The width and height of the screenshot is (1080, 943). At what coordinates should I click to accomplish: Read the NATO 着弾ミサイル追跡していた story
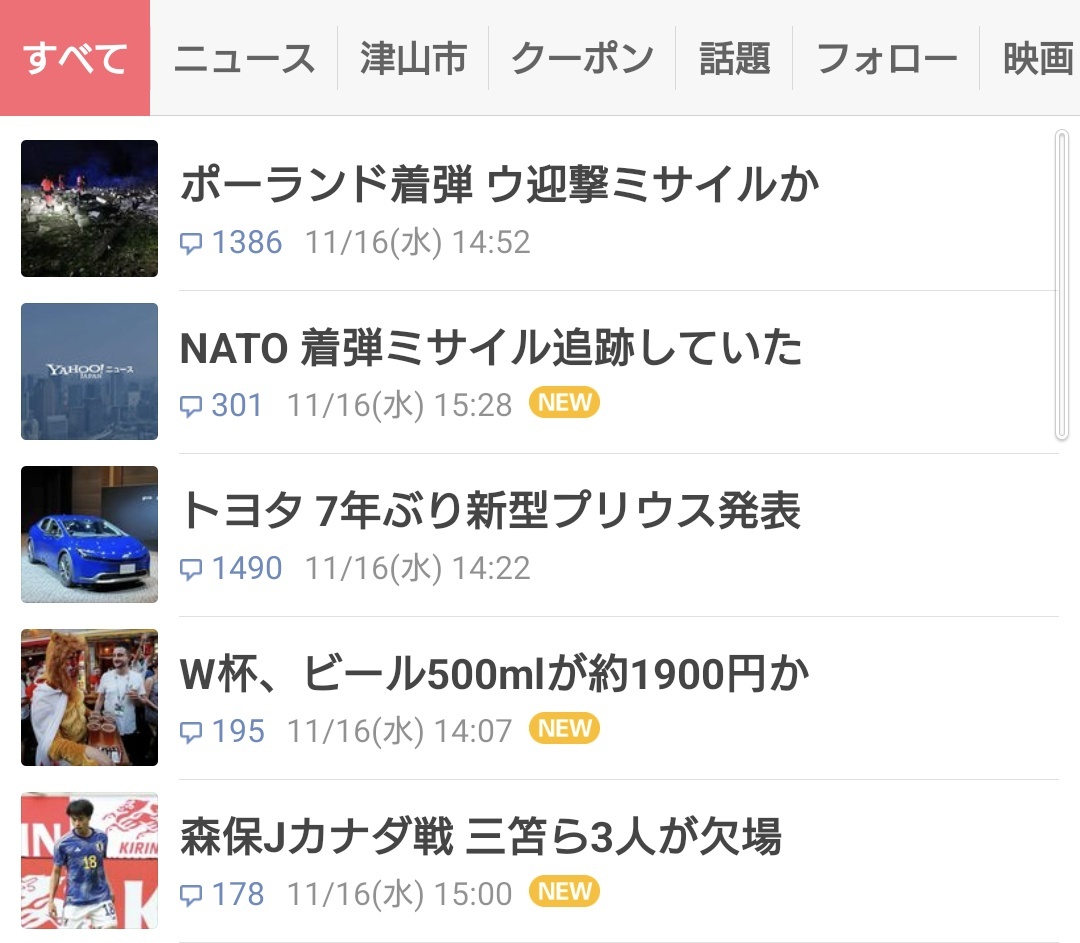490,348
